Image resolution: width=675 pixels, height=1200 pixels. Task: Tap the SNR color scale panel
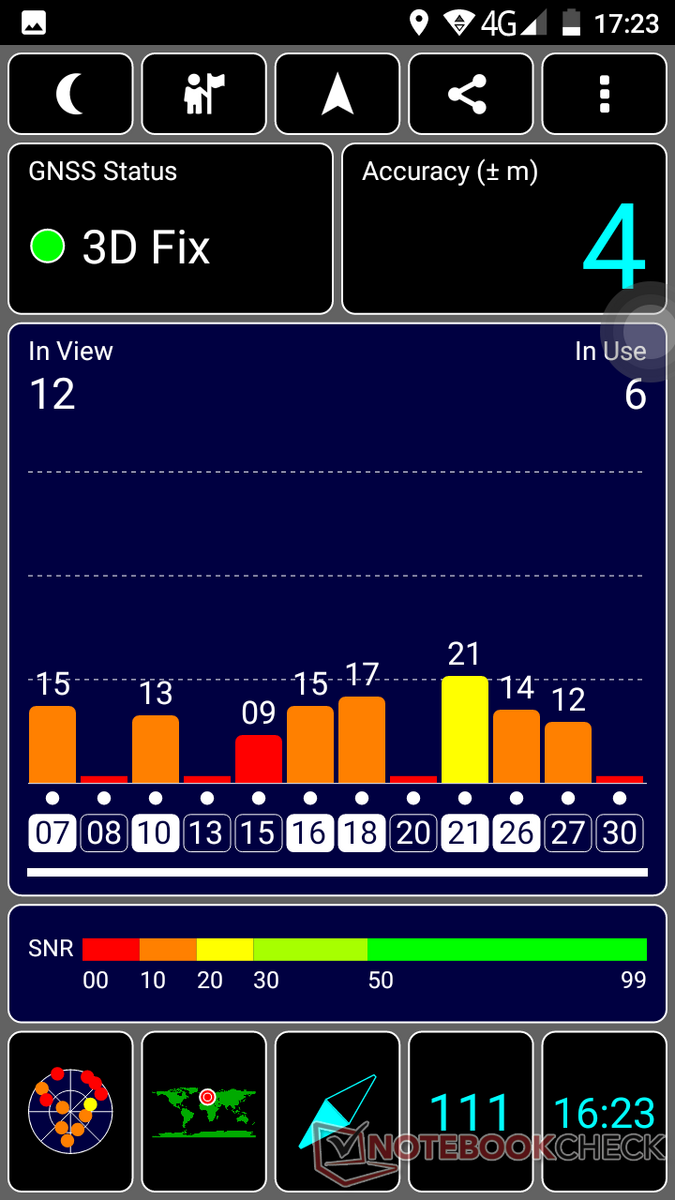coord(337,963)
